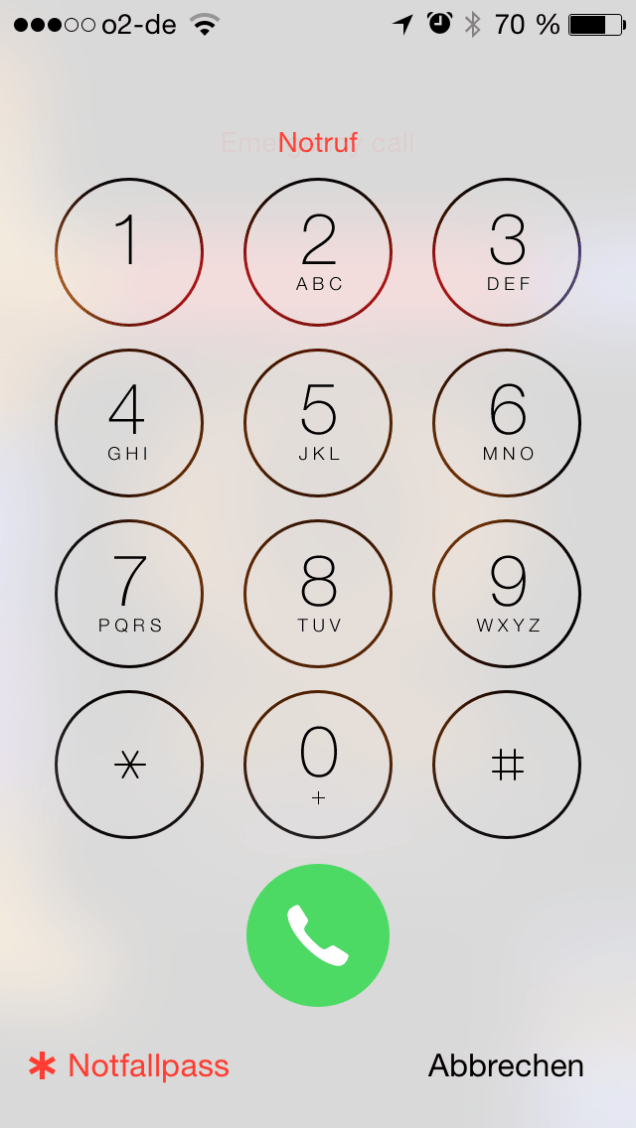The width and height of the screenshot is (636, 1128).
Task: Tap the 2 ABC key
Action: point(318,252)
